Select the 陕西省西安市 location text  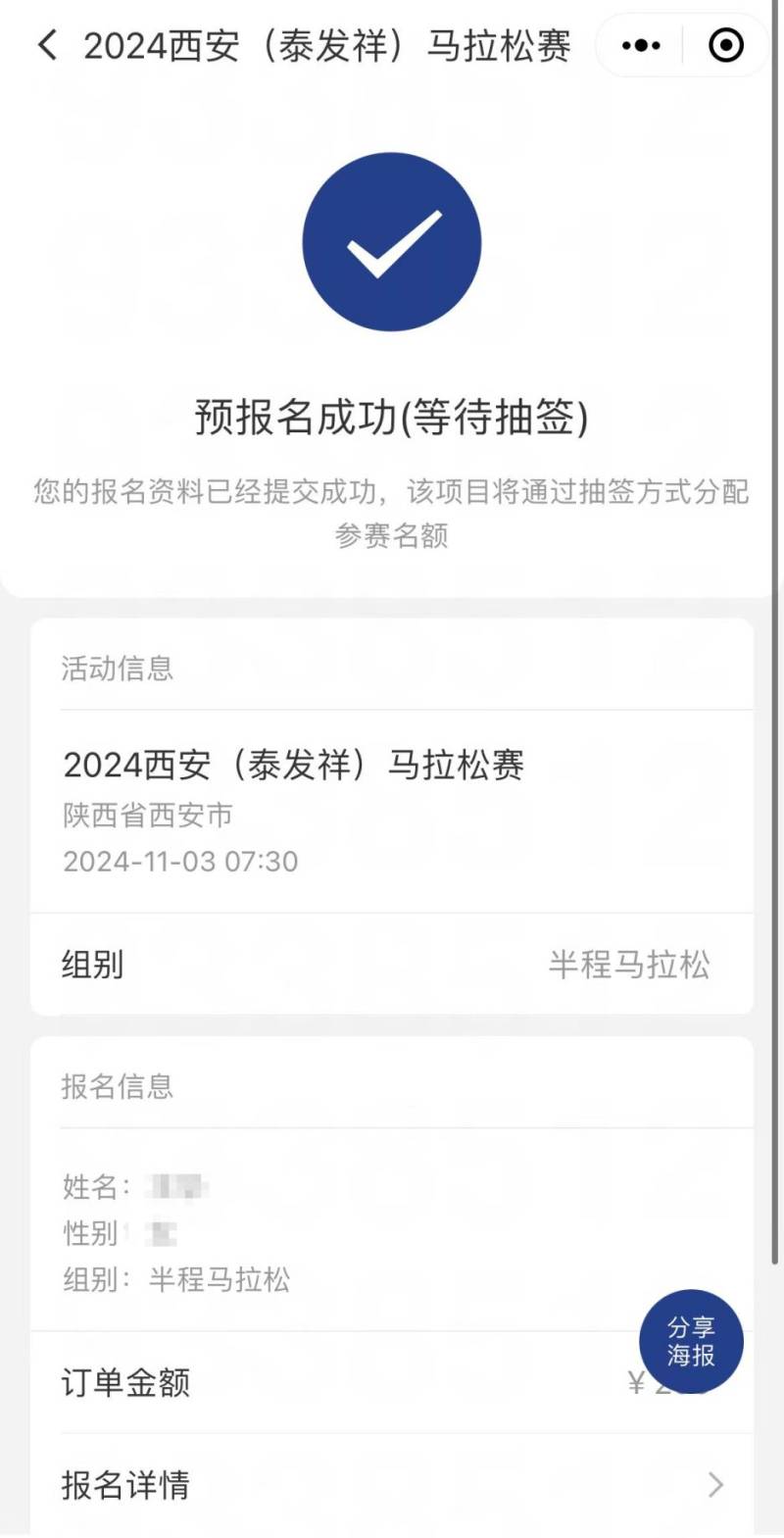coord(147,815)
